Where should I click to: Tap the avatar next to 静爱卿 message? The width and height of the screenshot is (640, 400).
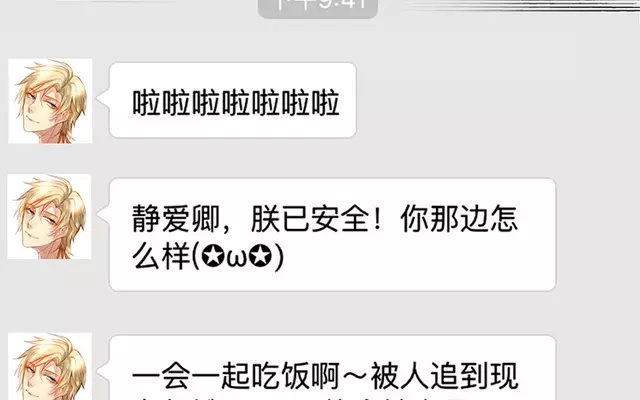pos(51,217)
